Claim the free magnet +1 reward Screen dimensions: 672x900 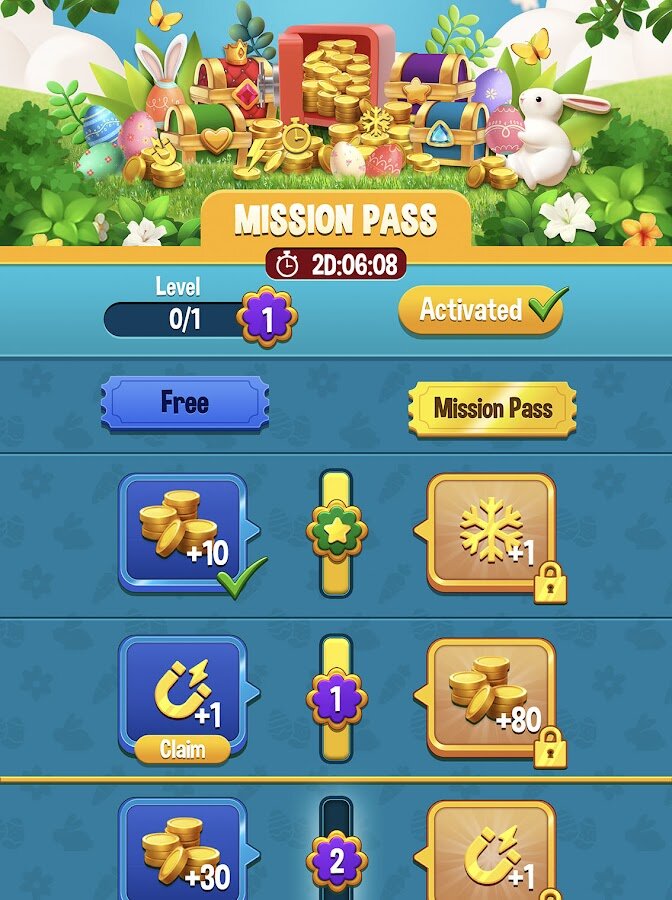(x=182, y=749)
